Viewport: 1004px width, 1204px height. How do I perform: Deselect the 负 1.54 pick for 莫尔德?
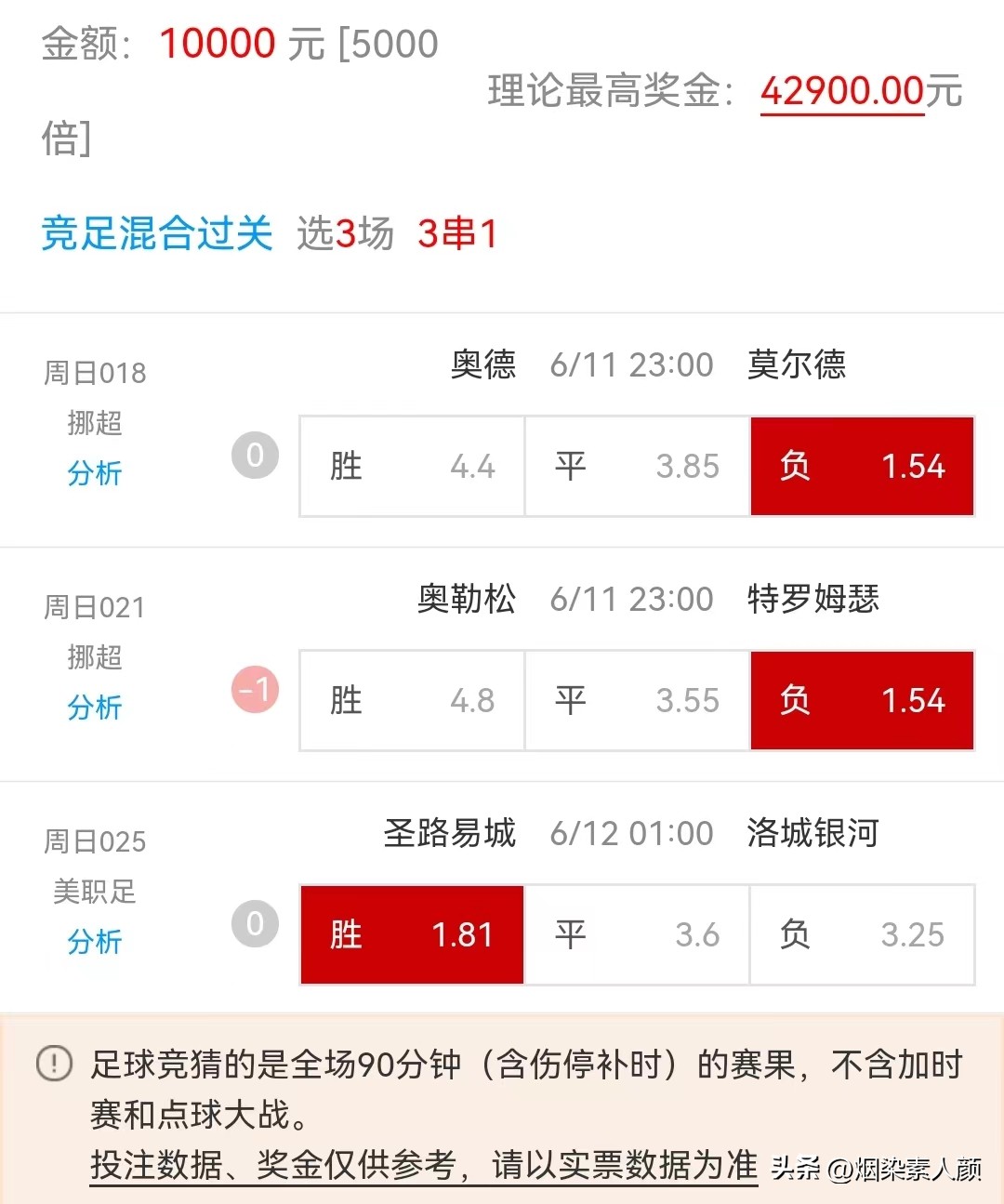tap(861, 466)
